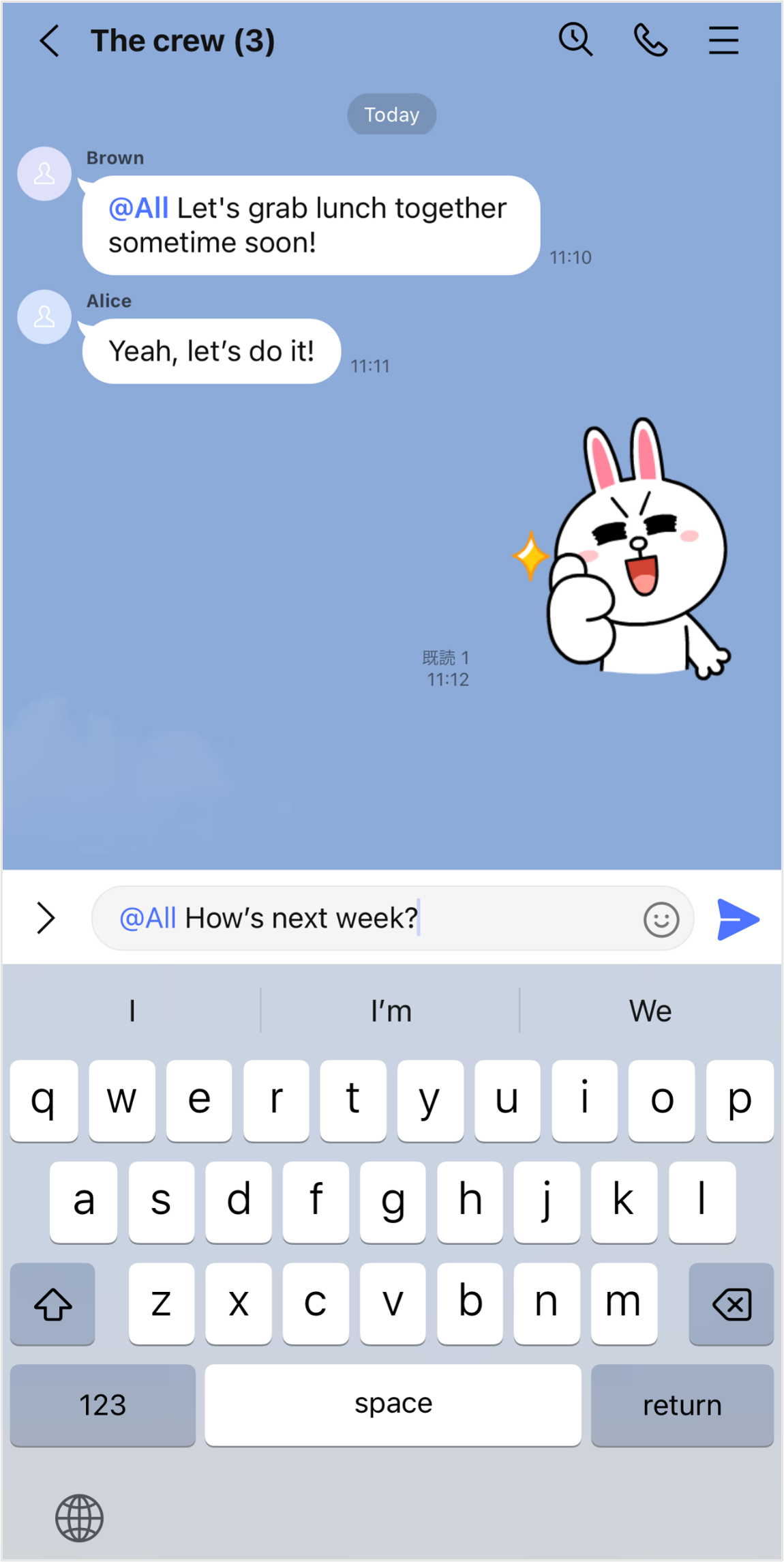Image resolution: width=784 pixels, height=1562 pixels.
Task: Select the "We" keyboard suggestion
Action: point(650,1011)
